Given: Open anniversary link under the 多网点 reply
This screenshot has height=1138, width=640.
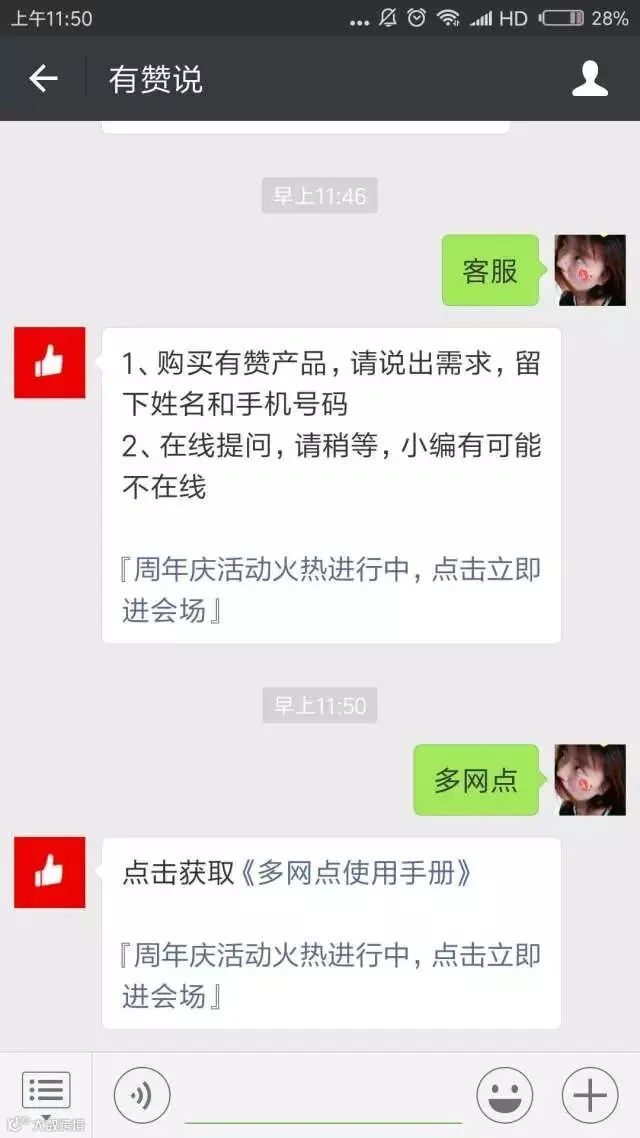Looking at the screenshot, I should [331, 976].
